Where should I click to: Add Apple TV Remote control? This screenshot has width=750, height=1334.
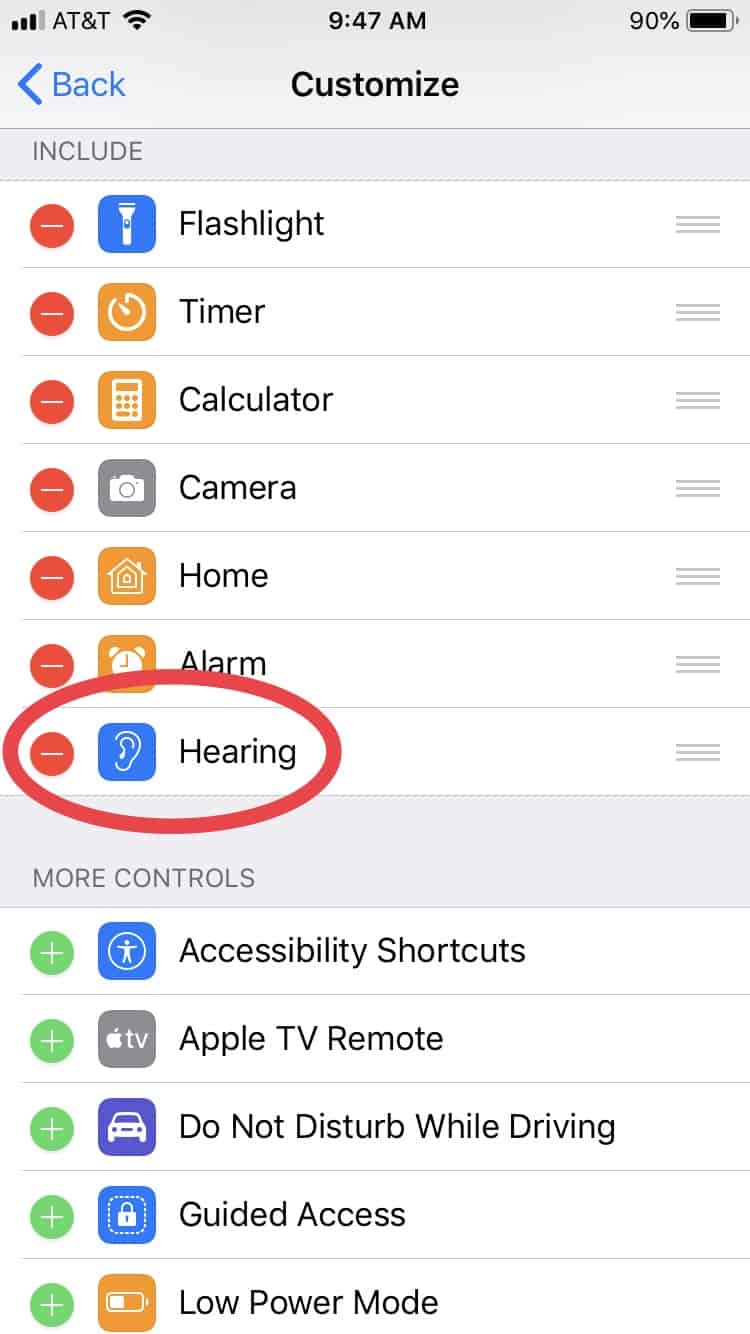pyautogui.click(x=51, y=1039)
